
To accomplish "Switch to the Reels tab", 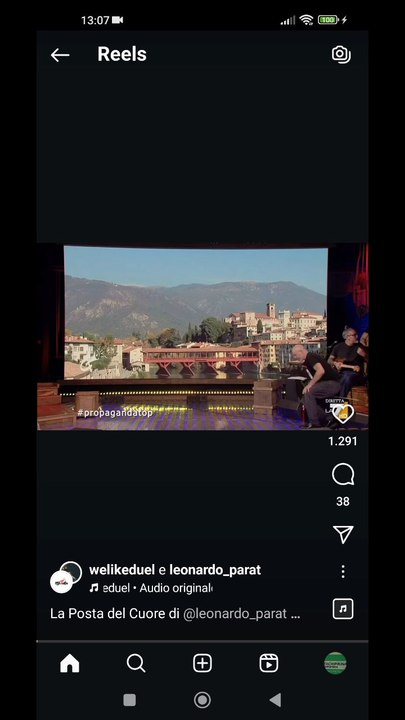I will click(269, 663).
